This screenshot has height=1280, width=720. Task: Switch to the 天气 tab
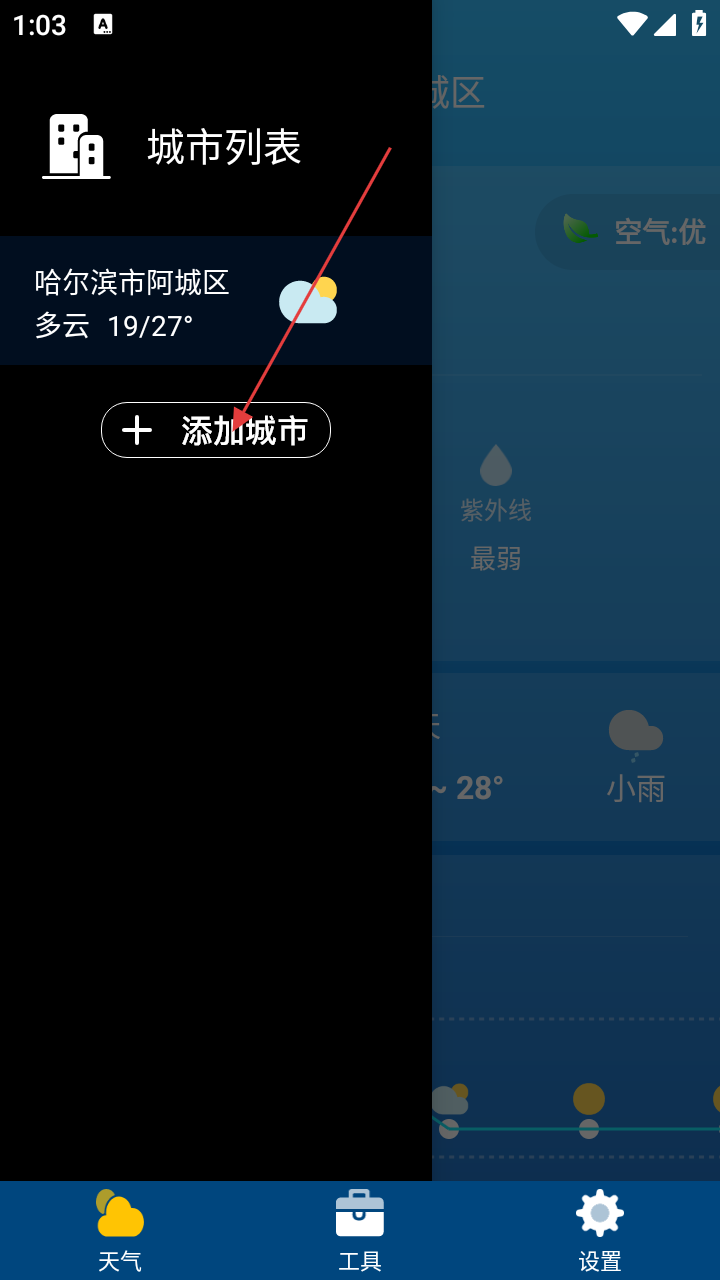tap(120, 1230)
